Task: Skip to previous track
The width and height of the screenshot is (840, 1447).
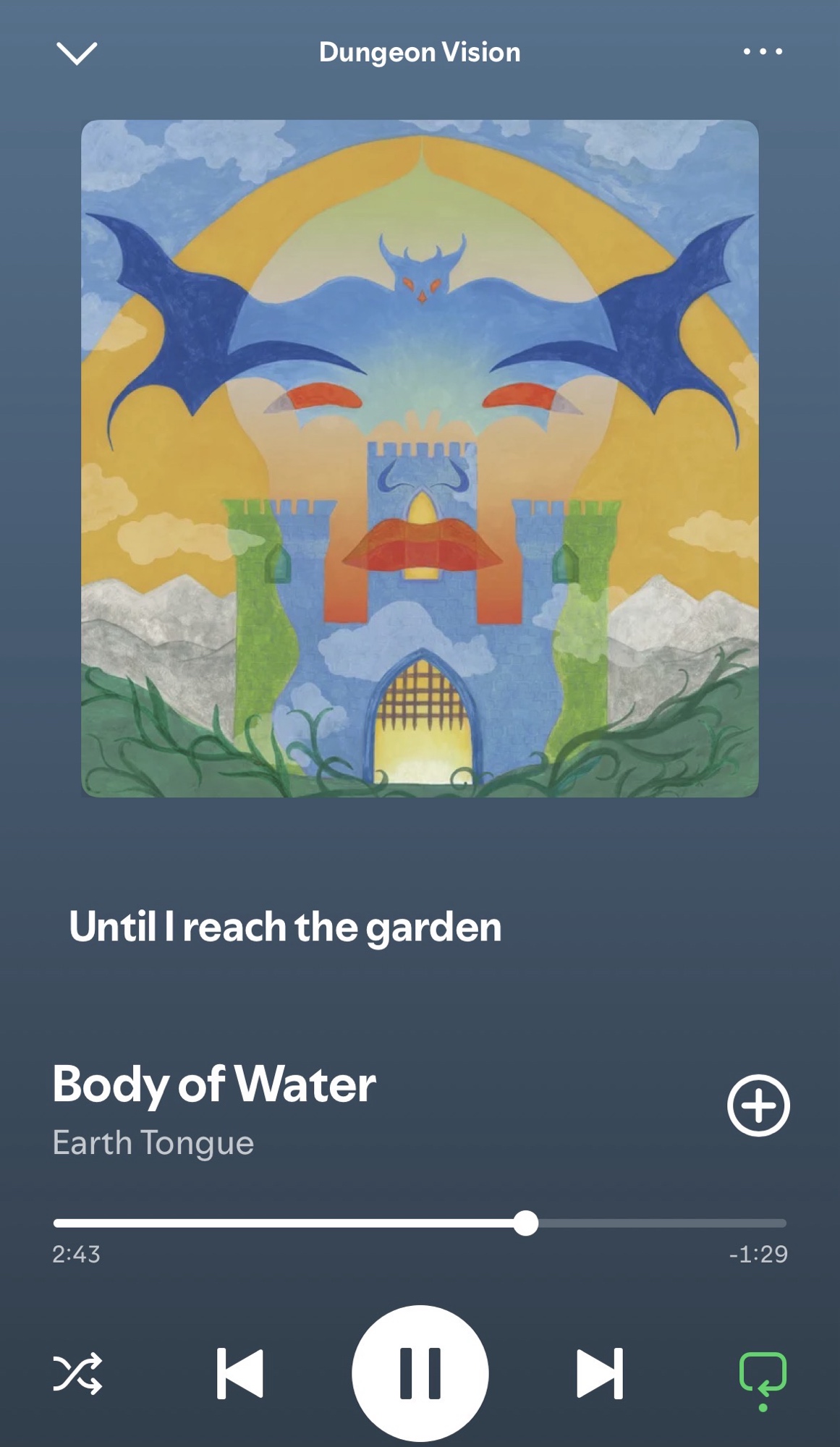Action: click(240, 1372)
